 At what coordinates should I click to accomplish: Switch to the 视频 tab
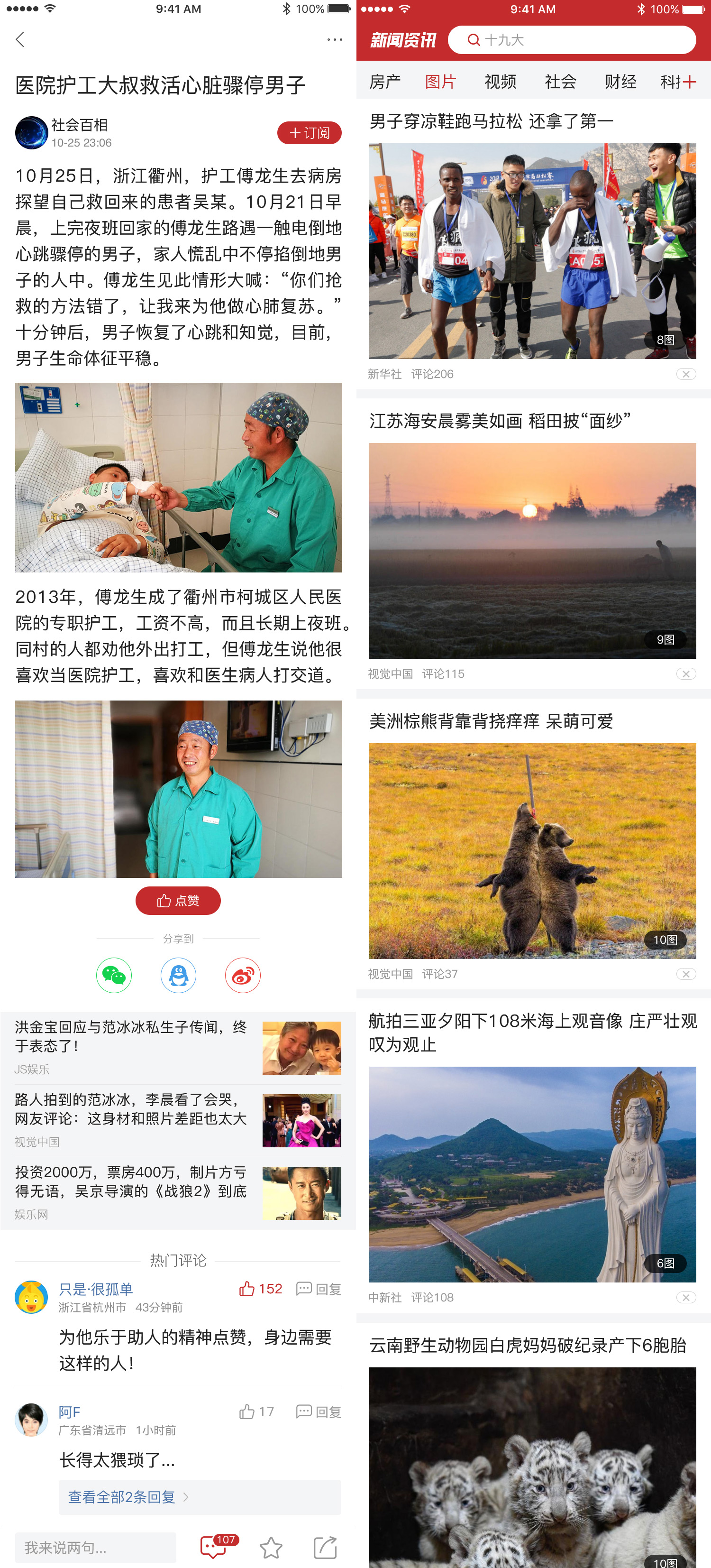pos(500,82)
